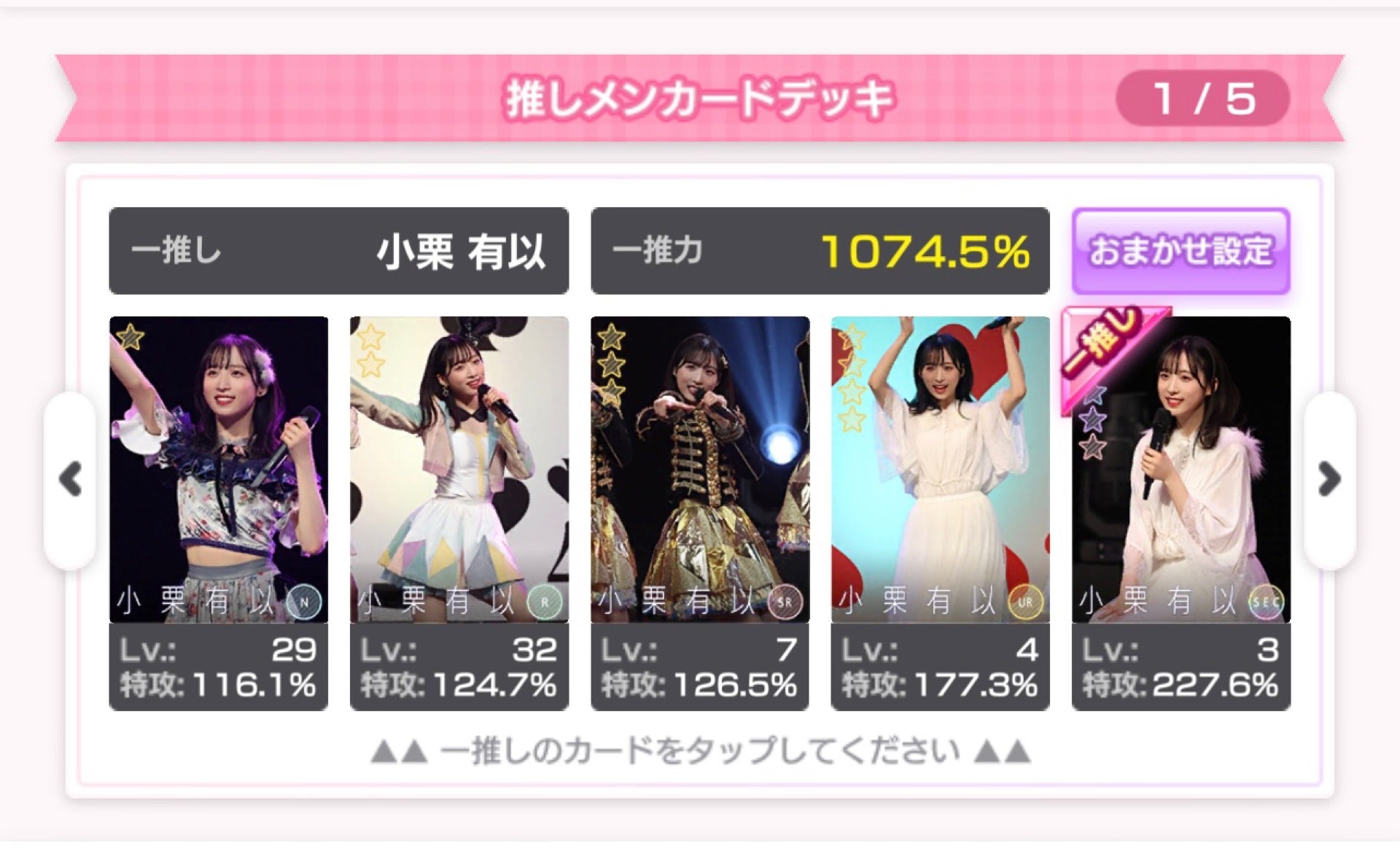Tap the おまかせ設定 button

click(x=1181, y=251)
